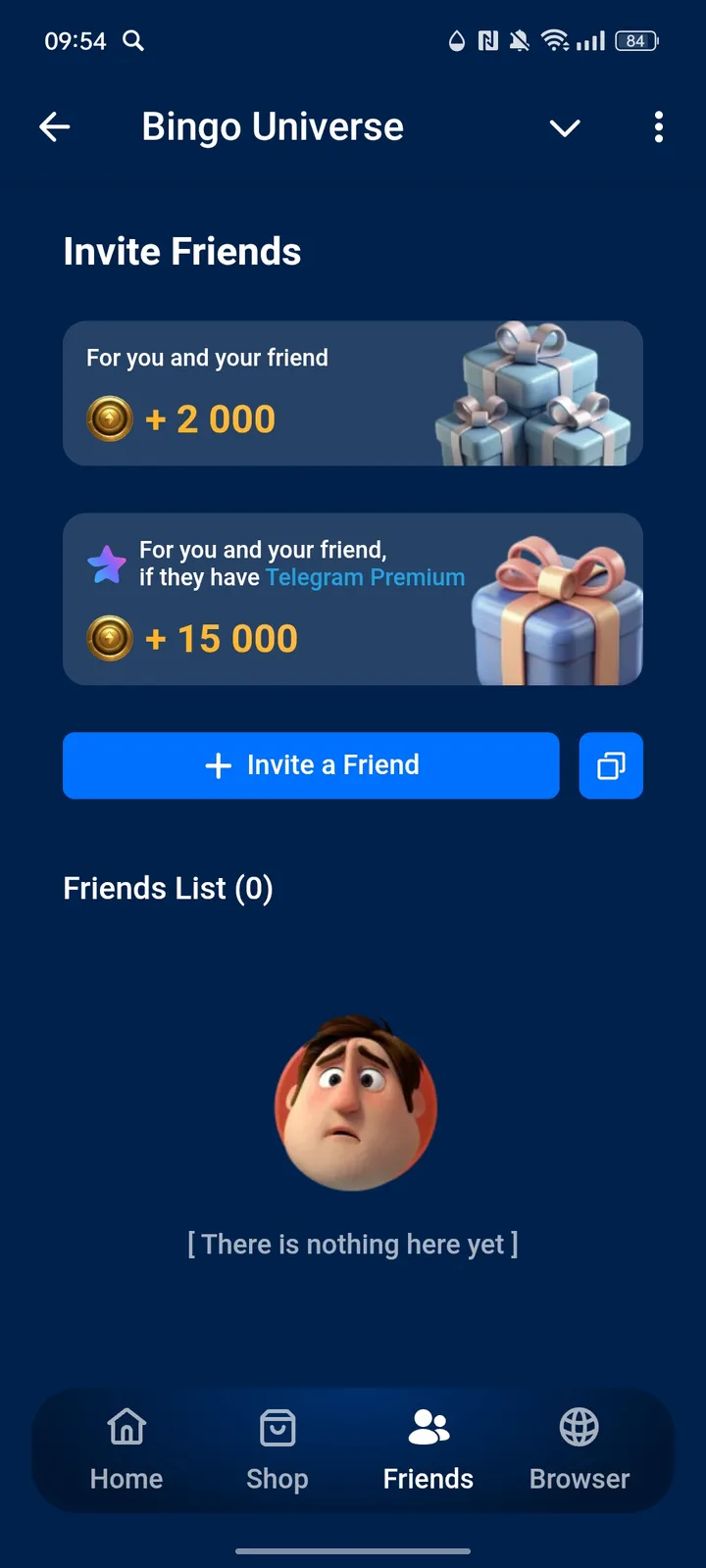Tap the Friends List heading
706x1568 pixels.
click(x=168, y=888)
